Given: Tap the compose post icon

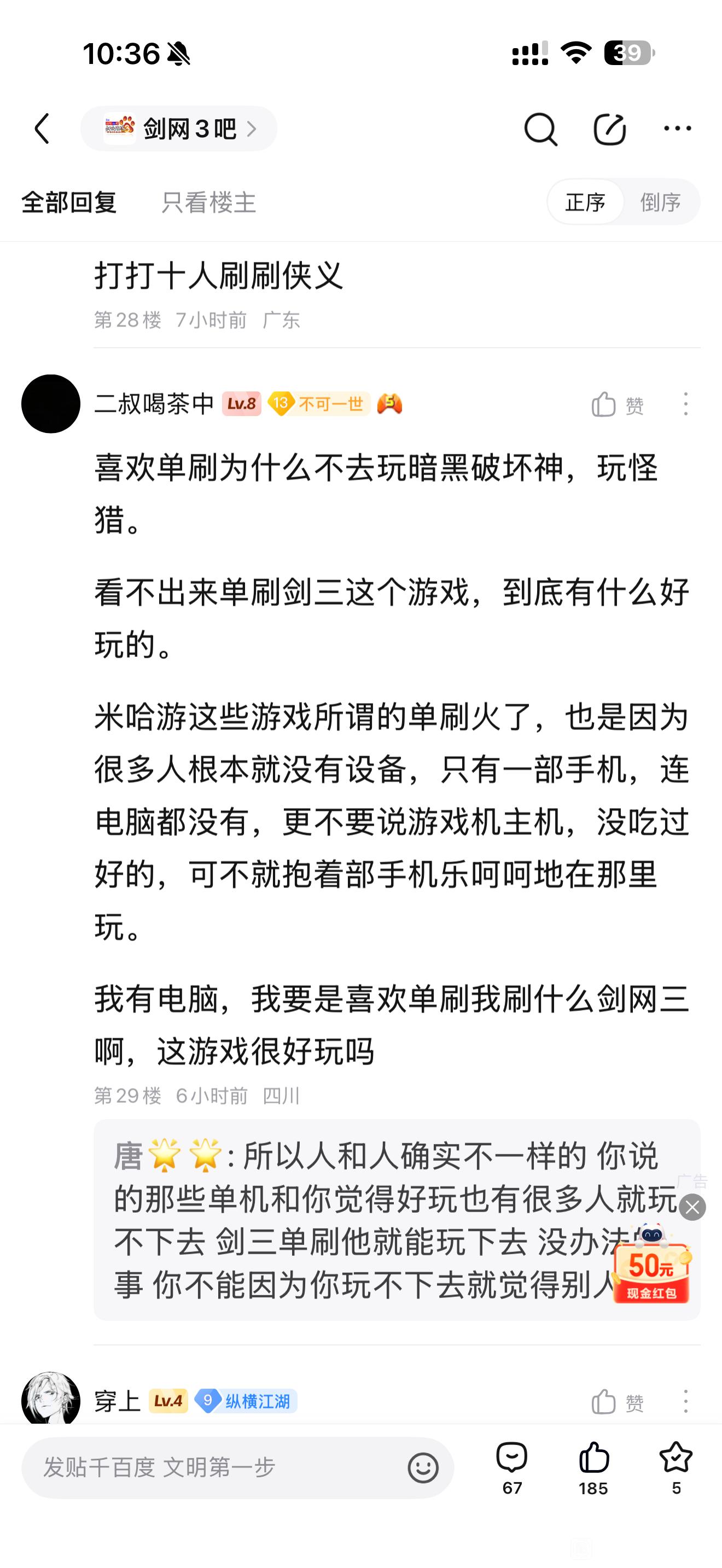Looking at the screenshot, I should [x=609, y=128].
